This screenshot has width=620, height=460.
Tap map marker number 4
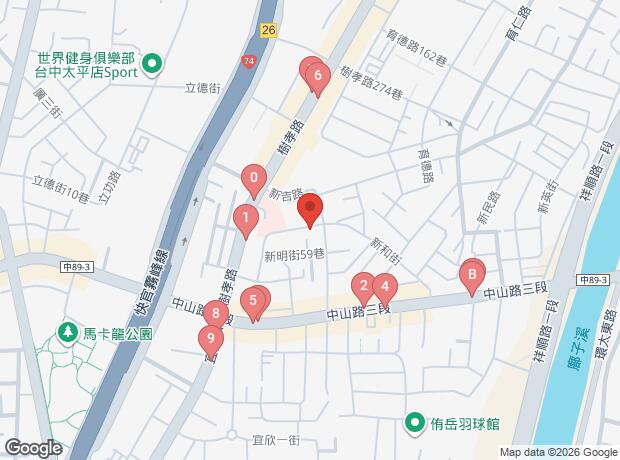[x=384, y=288]
